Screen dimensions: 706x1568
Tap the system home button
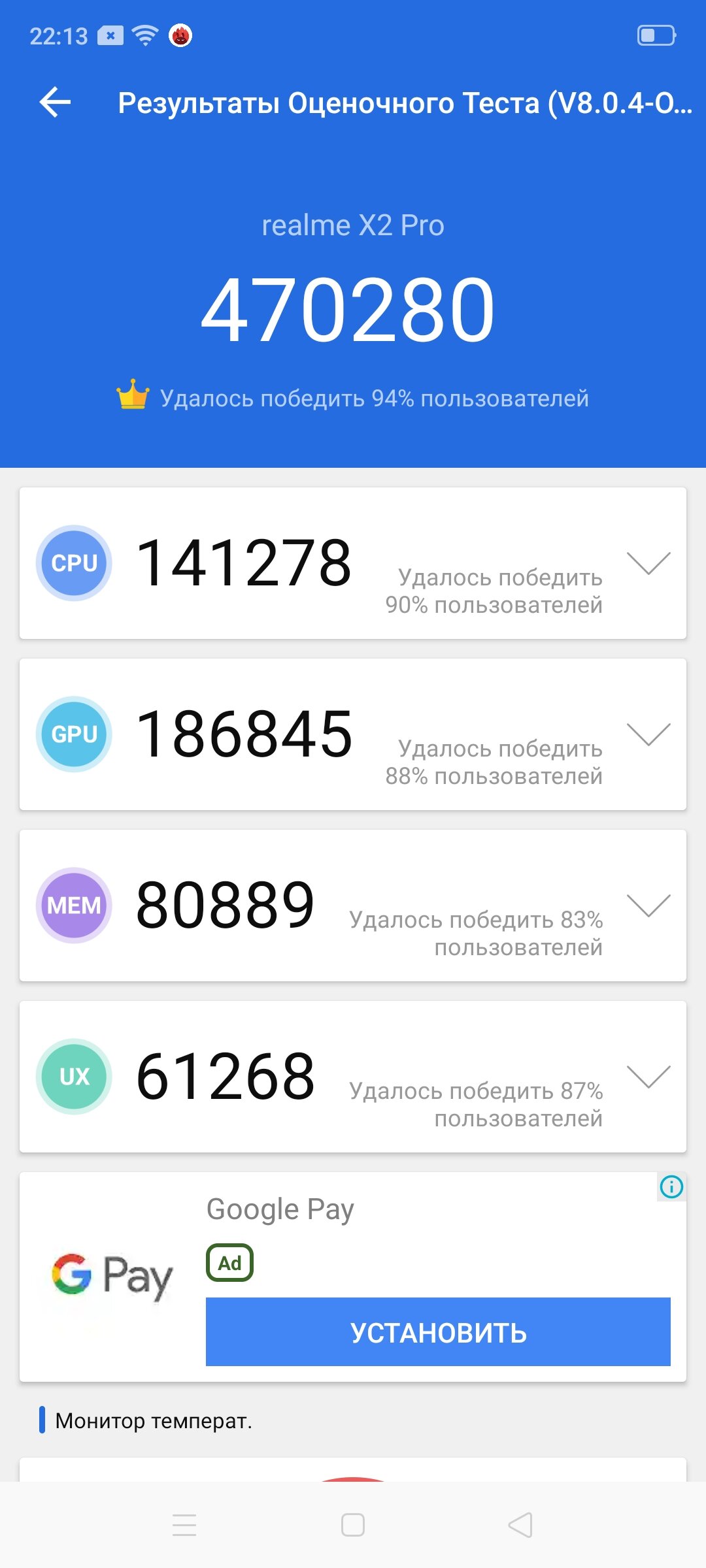[353, 1525]
